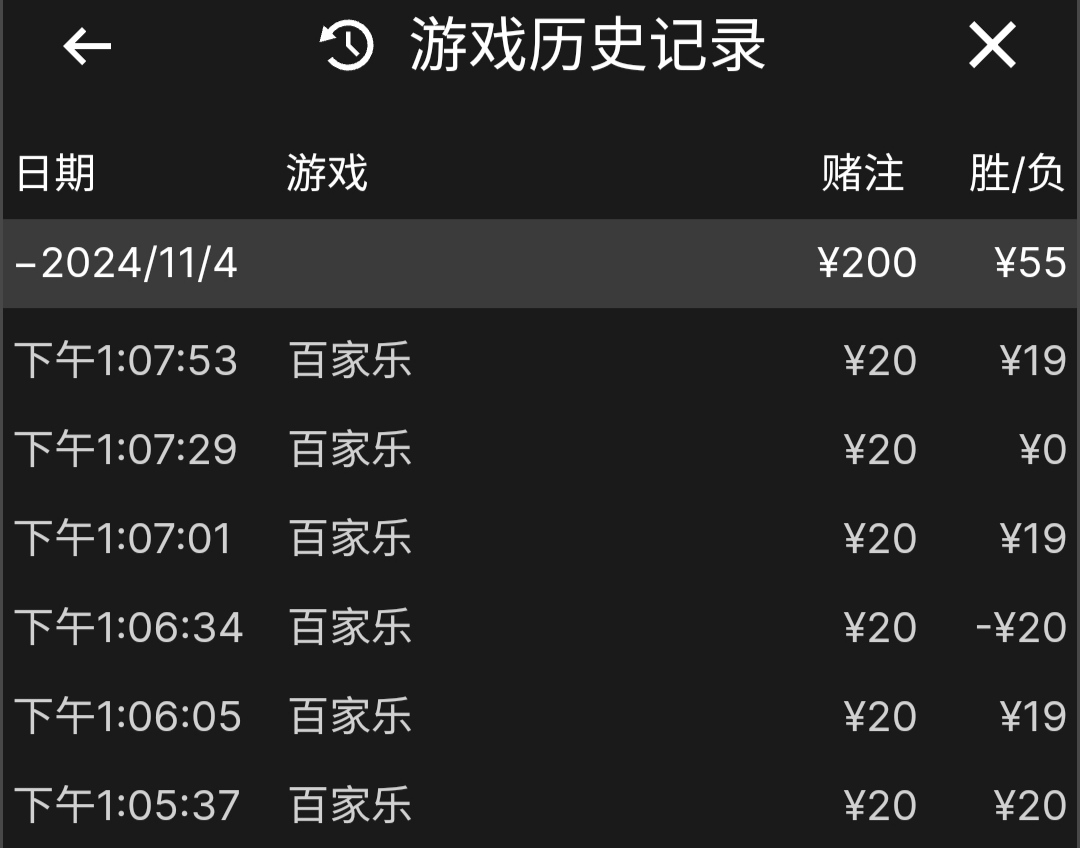Screen dimensions: 1080x848
Task: Collapse the 2024/11/4 date group
Action: click(127, 264)
